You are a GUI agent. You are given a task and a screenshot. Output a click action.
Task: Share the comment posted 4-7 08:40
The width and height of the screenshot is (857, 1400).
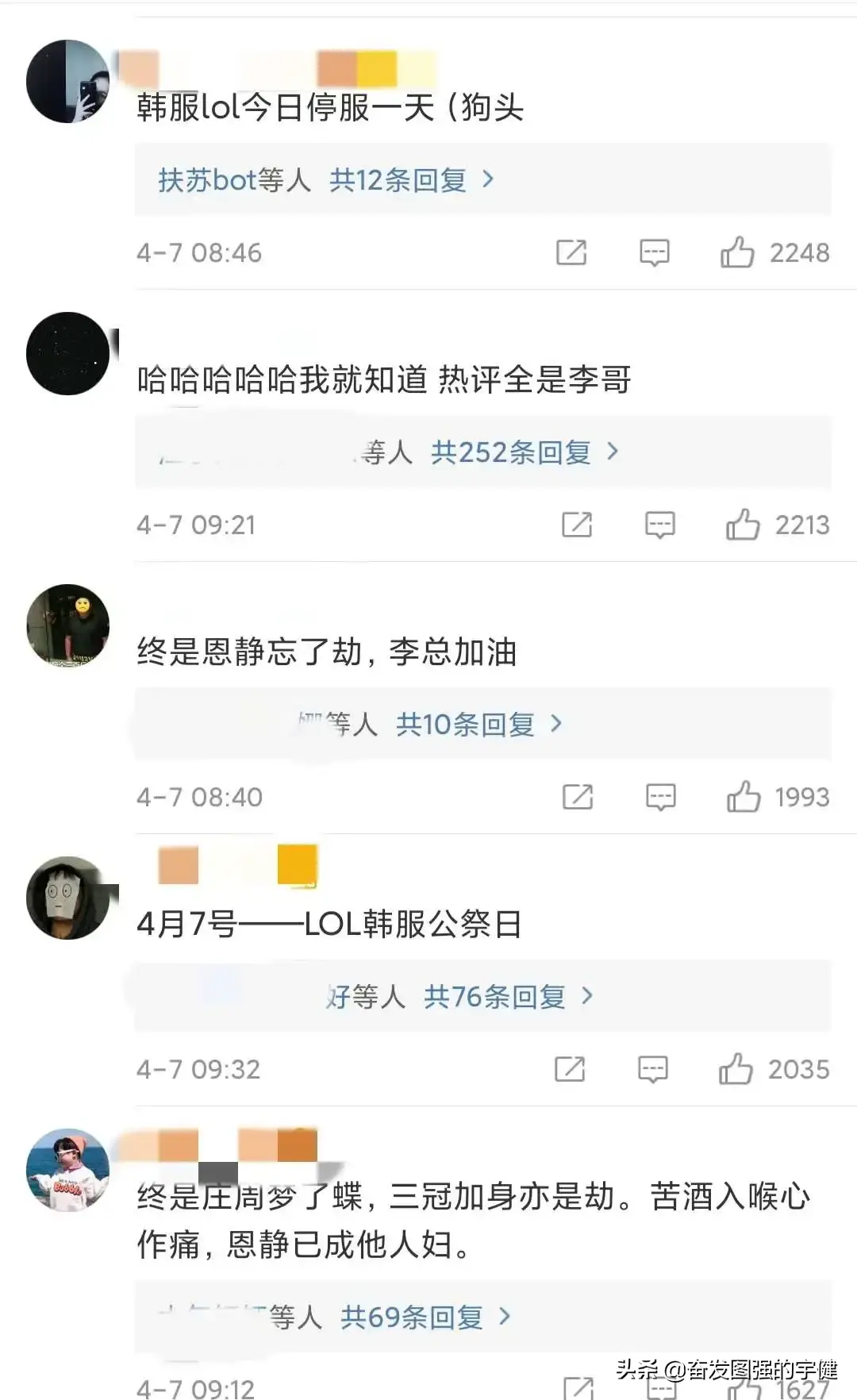[x=578, y=797]
